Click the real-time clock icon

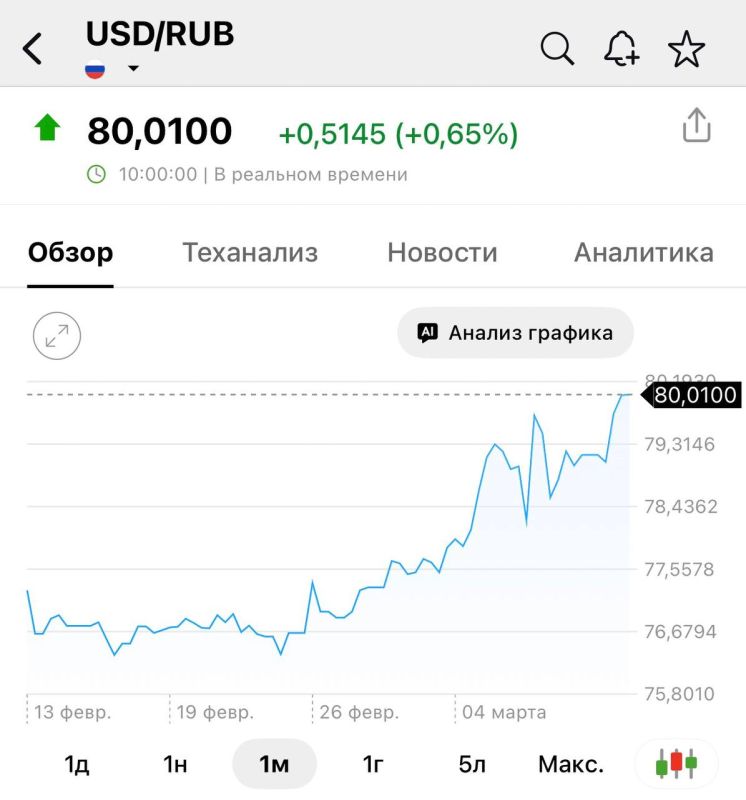coord(95,173)
